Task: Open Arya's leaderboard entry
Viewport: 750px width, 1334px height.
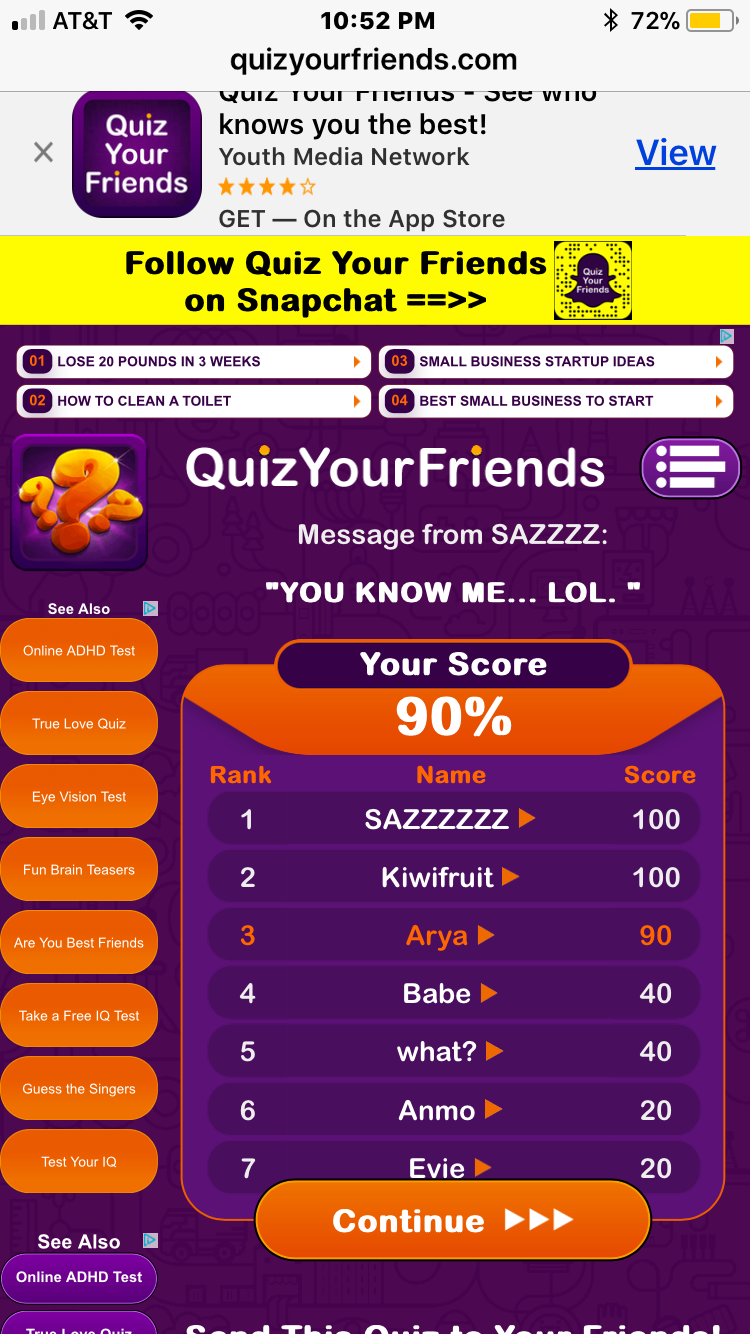Action: coord(453,936)
